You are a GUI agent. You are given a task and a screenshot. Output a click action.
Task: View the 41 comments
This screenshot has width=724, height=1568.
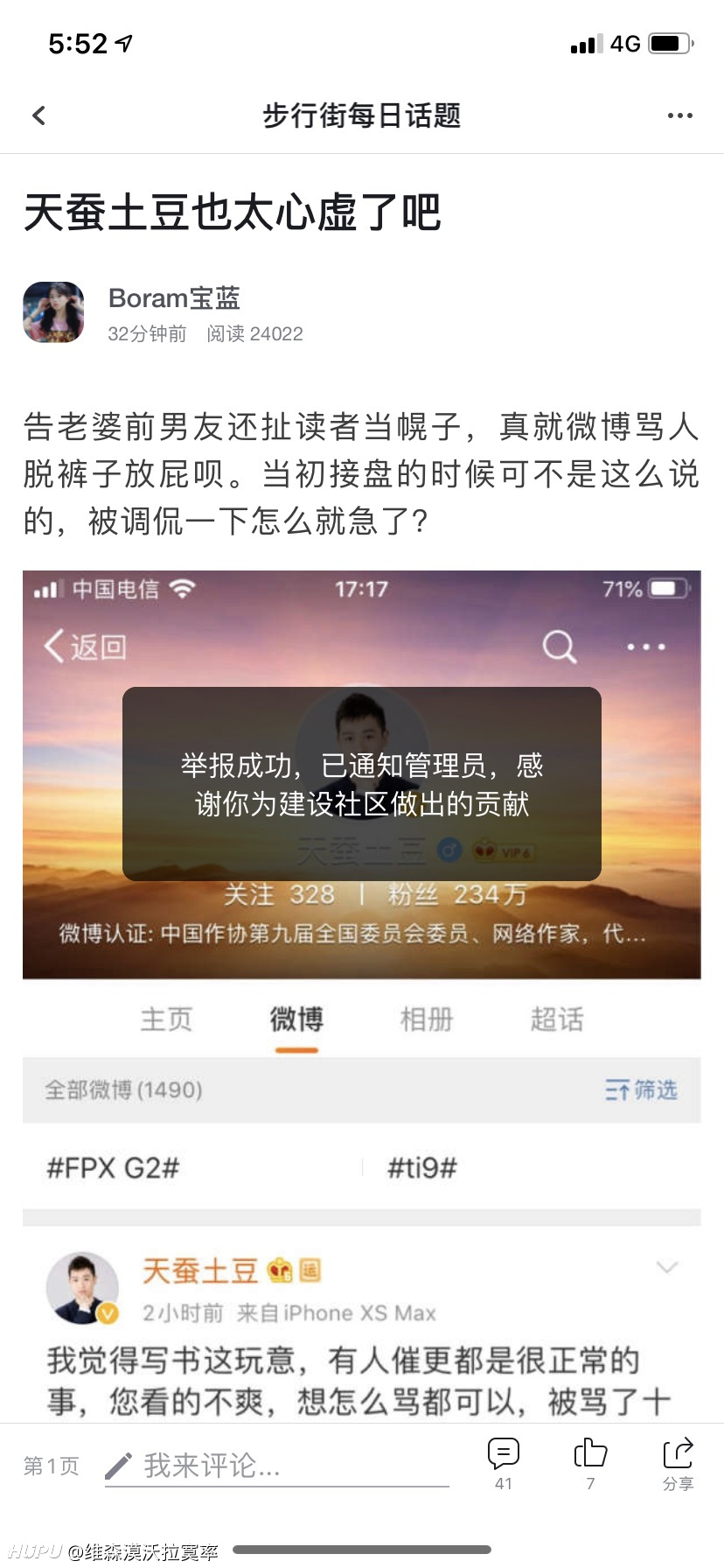(504, 1464)
